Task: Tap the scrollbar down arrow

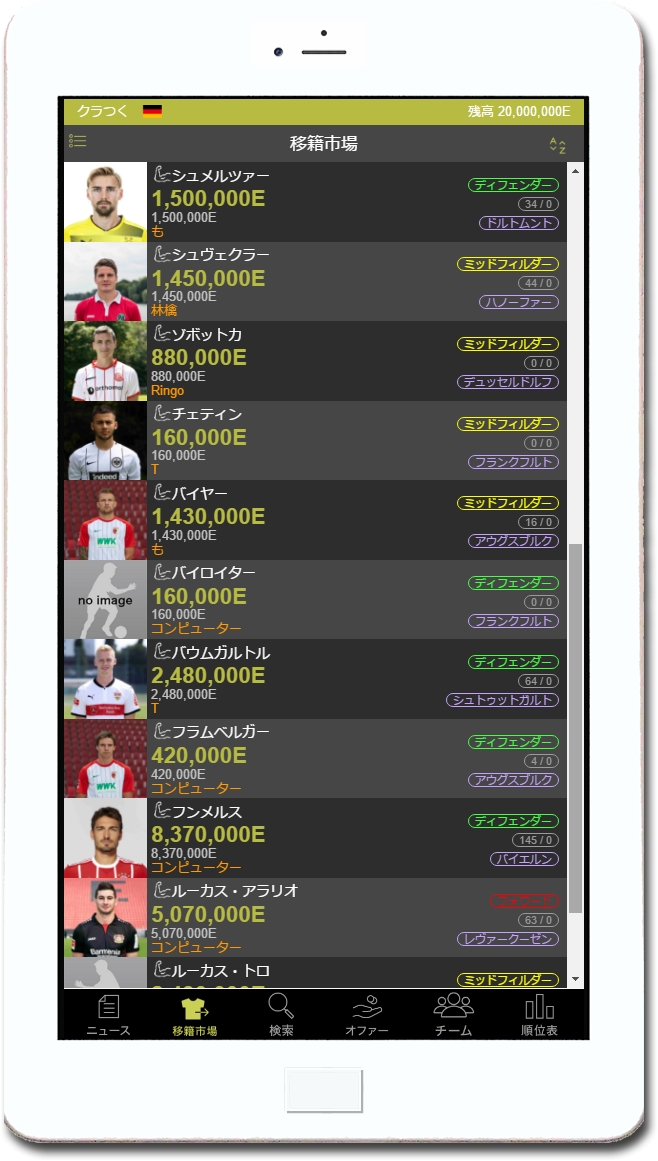Action: [x=575, y=979]
